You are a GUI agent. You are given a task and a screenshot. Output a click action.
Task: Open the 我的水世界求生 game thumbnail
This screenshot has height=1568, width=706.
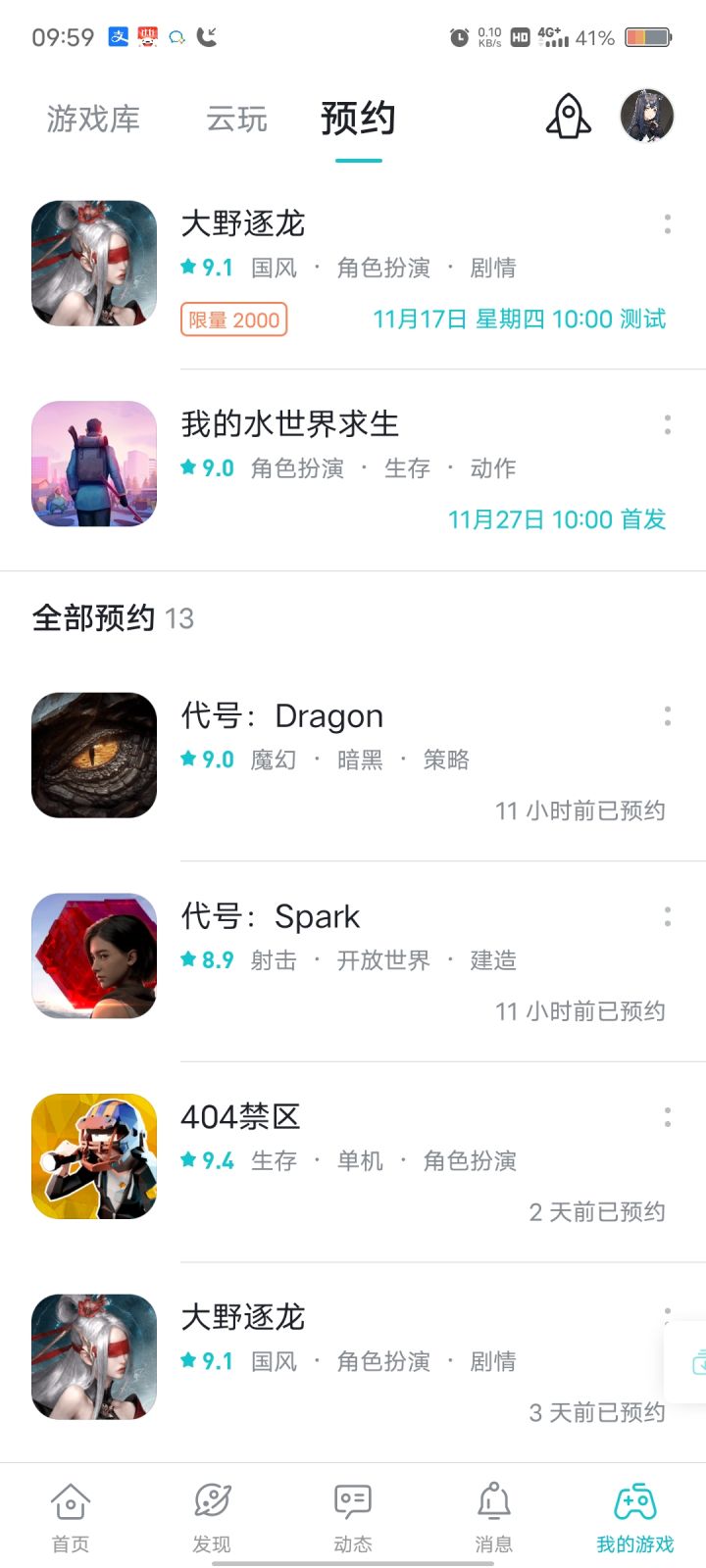[93, 463]
